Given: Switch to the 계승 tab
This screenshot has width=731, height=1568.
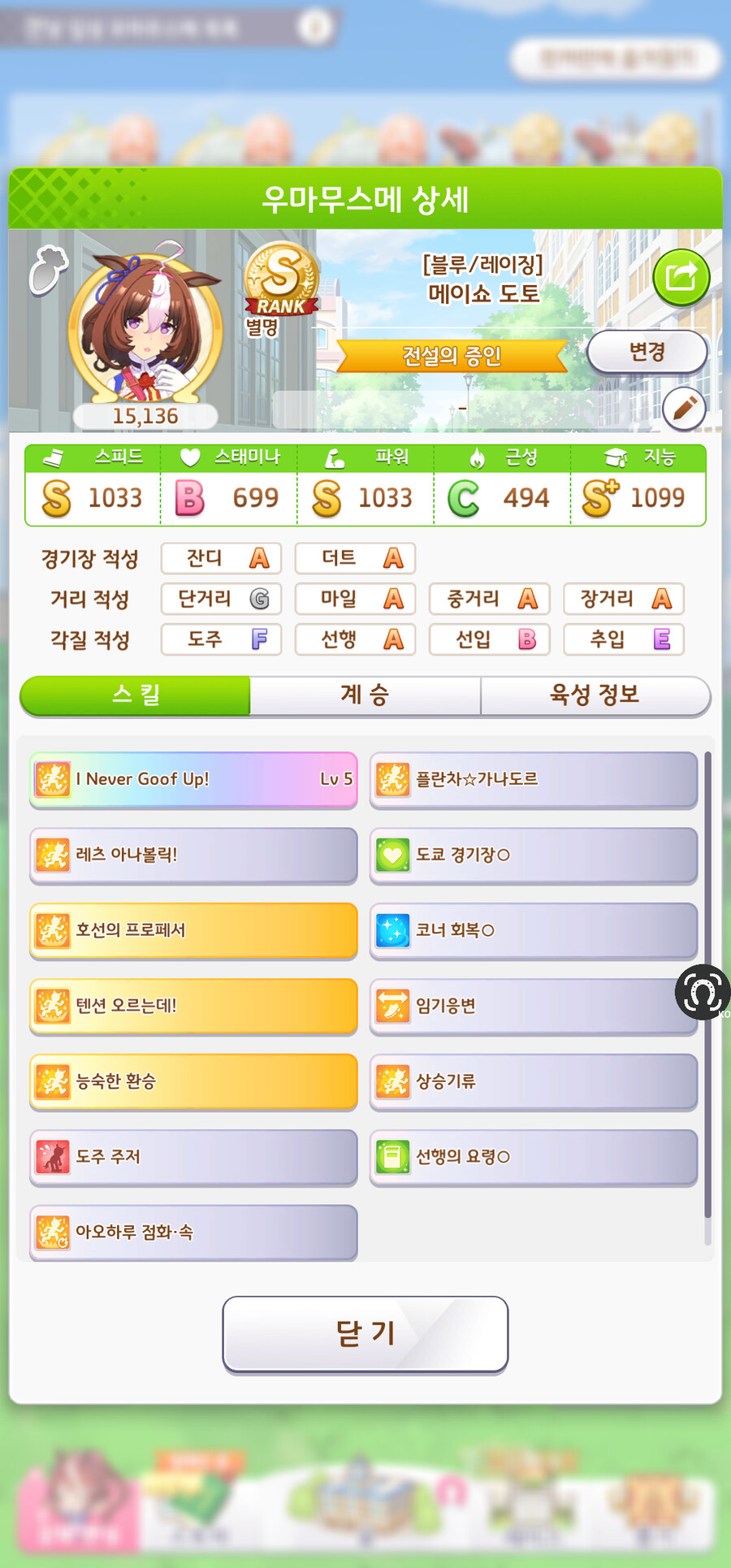Looking at the screenshot, I should (365, 695).
